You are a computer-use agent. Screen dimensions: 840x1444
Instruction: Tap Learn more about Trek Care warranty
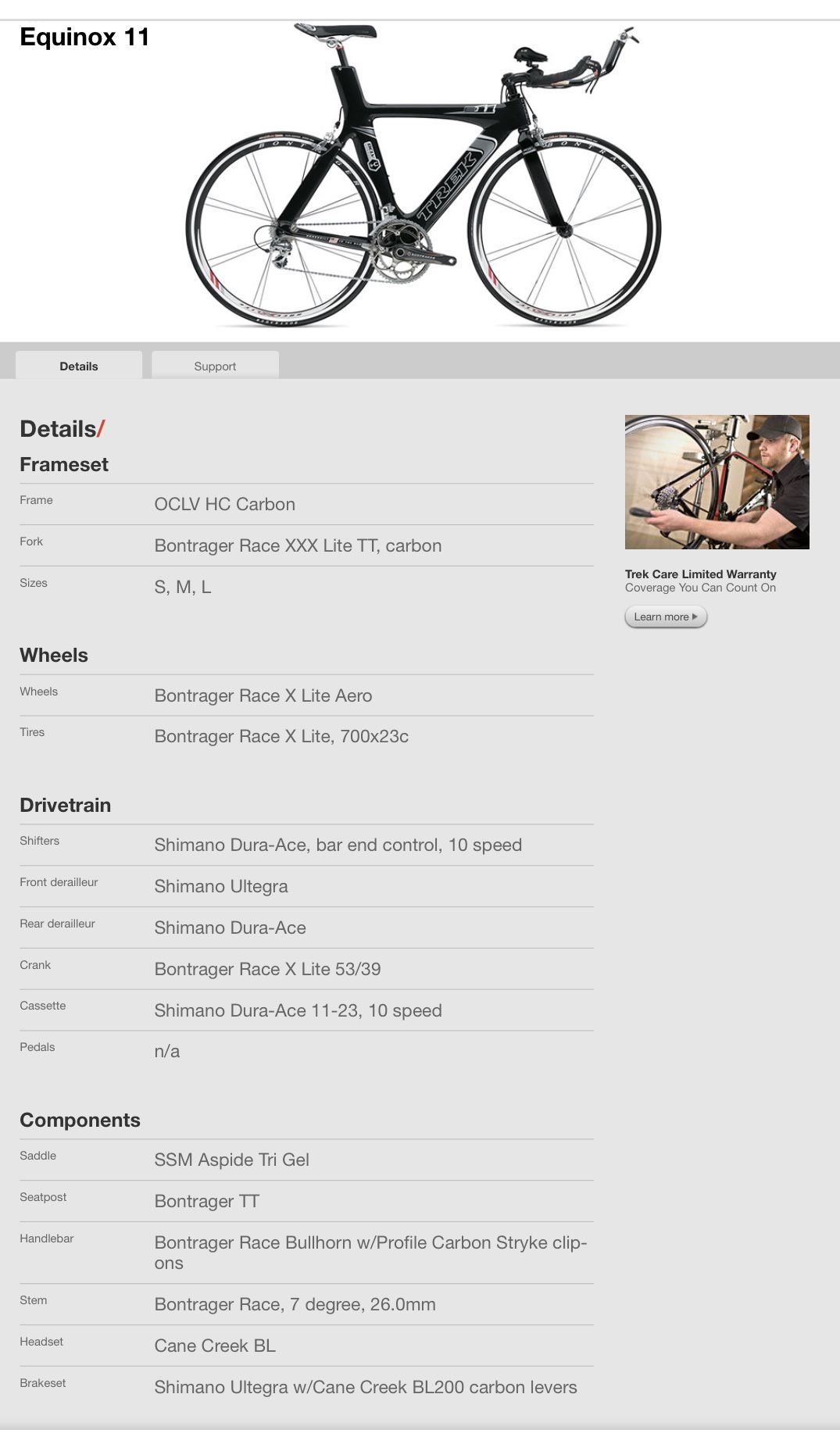(x=666, y=617)
